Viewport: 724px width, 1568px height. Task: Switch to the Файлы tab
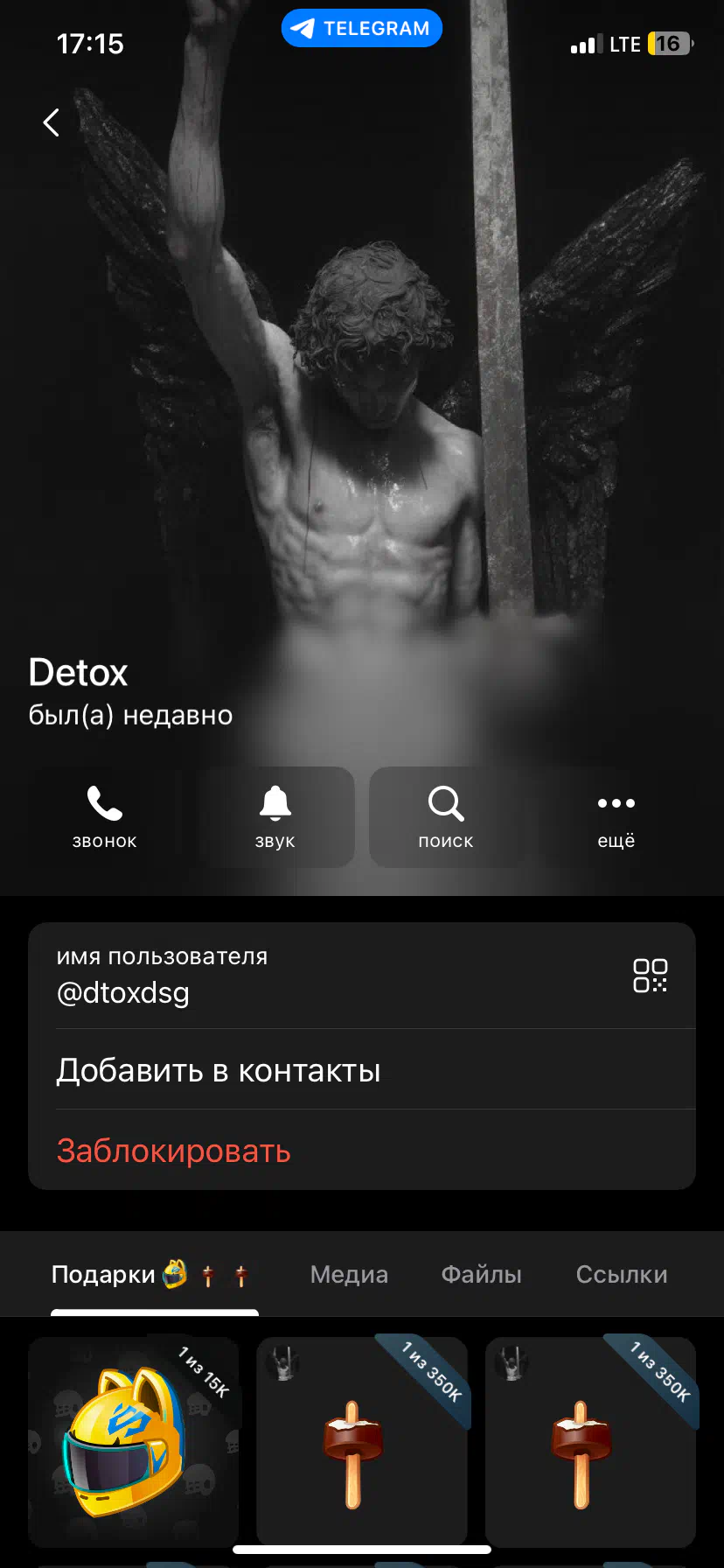pyautogui.click(x=481, y=1275)
